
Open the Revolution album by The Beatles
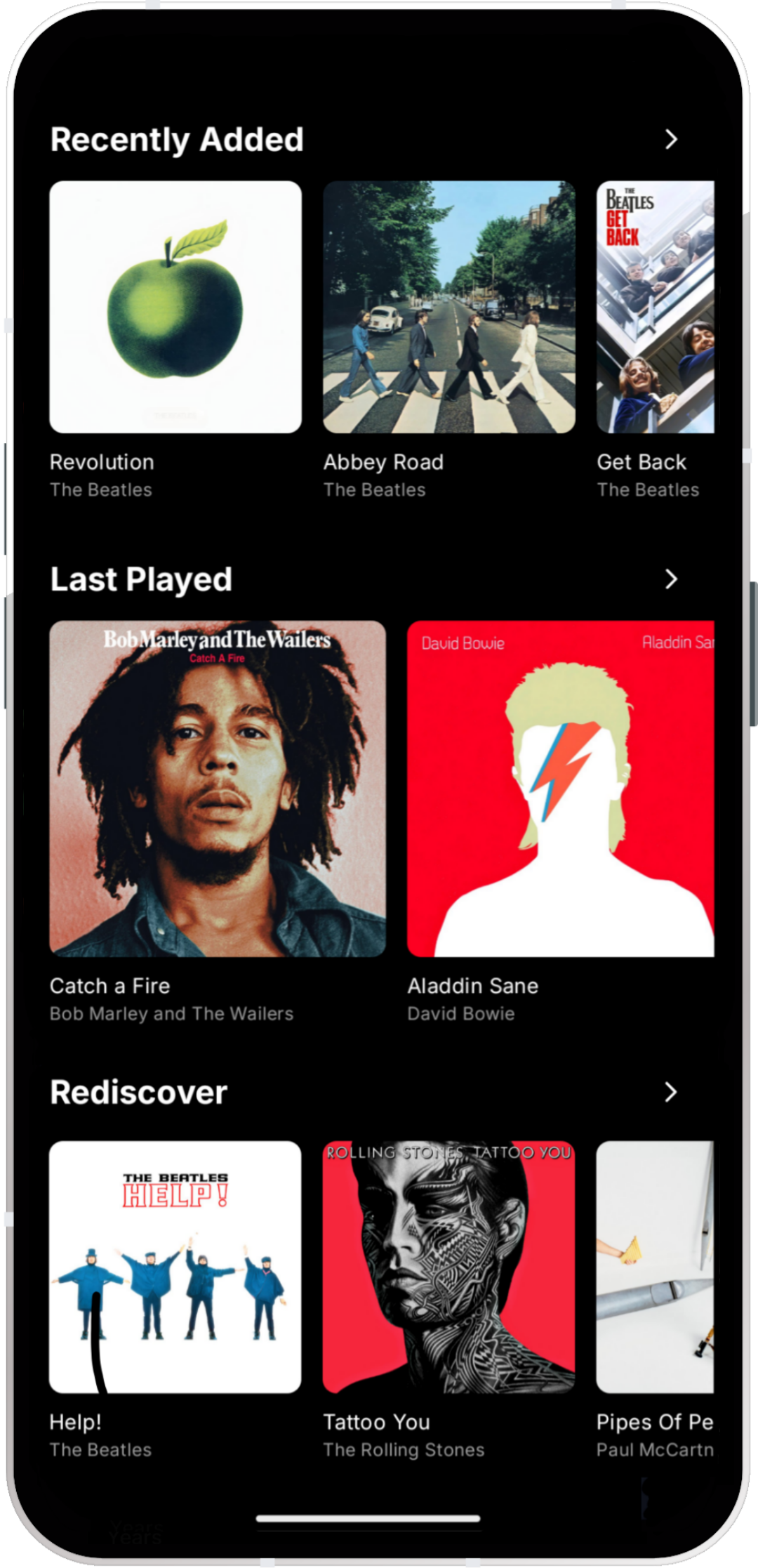175,308
